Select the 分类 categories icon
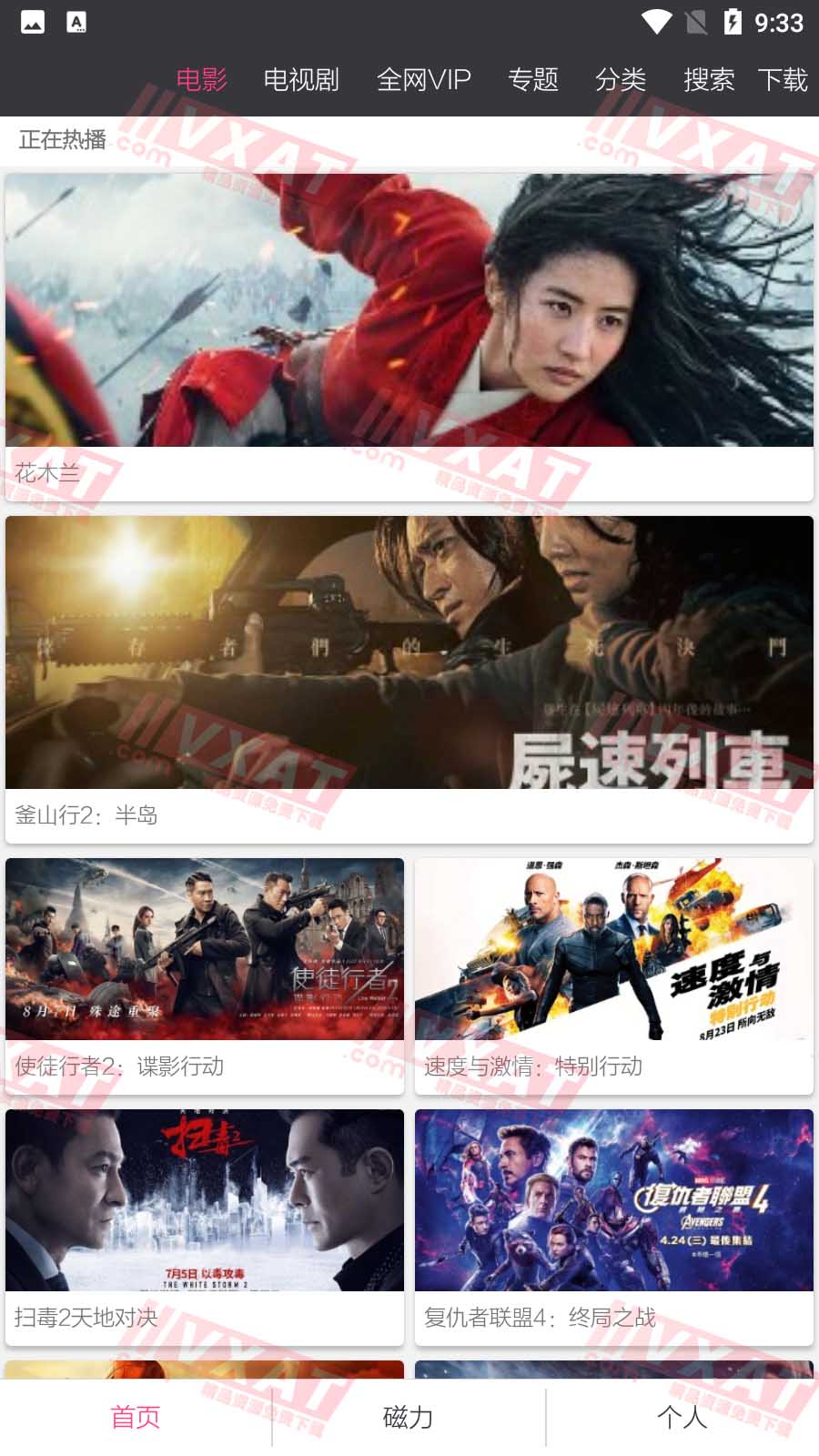819x1456 pixels. click(622, 80)
